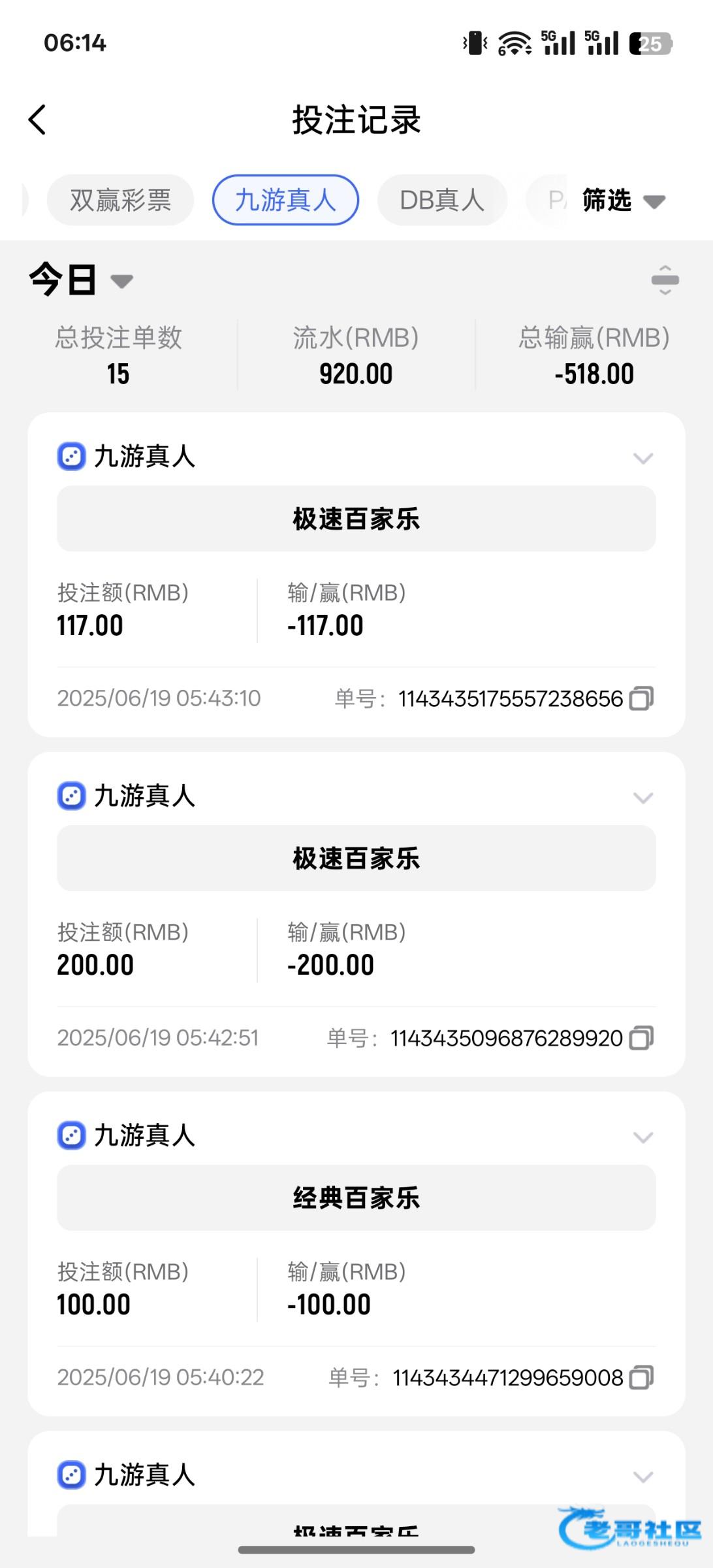The image size is (713, 1568).
Task: Collapse the summary with the expand-collapse icon
Action: coord(665,280)
